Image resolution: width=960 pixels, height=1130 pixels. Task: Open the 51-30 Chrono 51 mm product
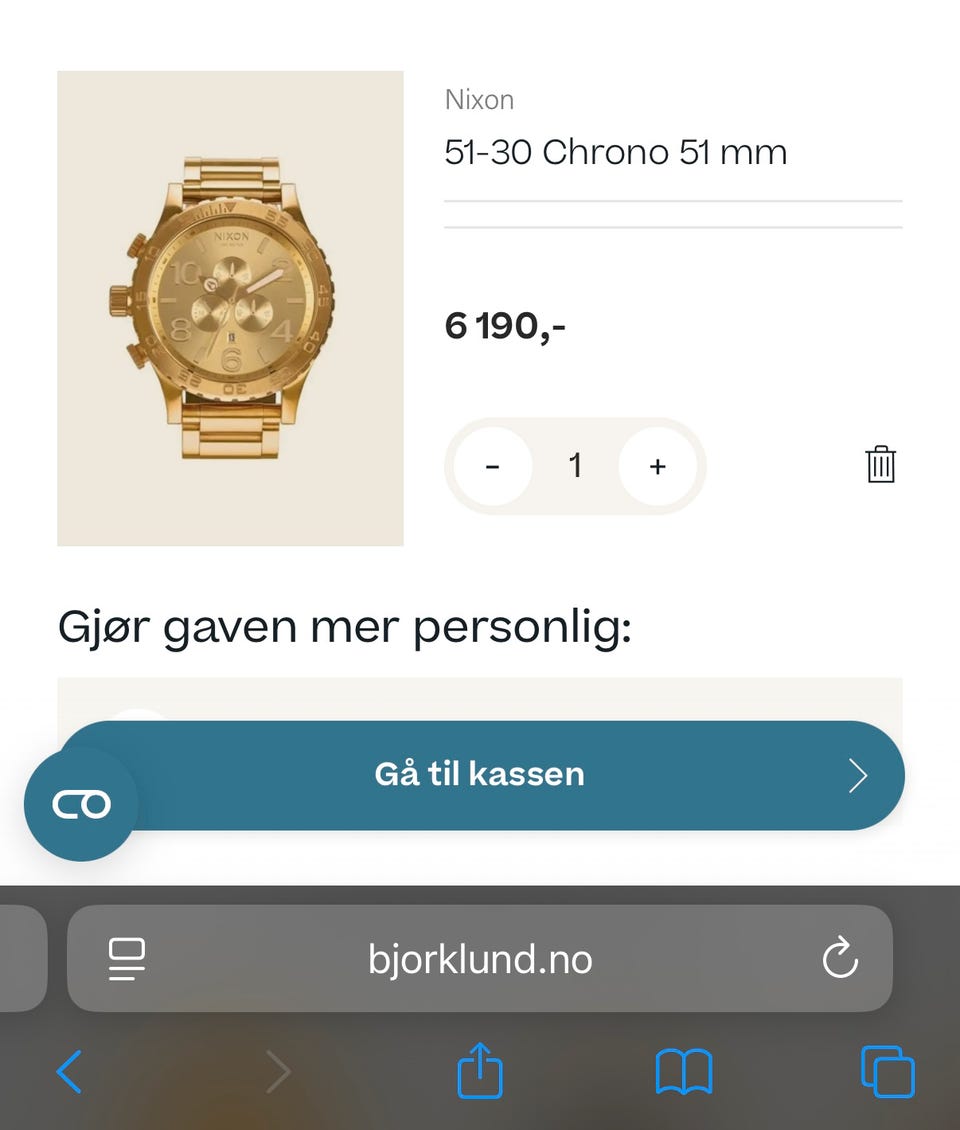(615, 152)
